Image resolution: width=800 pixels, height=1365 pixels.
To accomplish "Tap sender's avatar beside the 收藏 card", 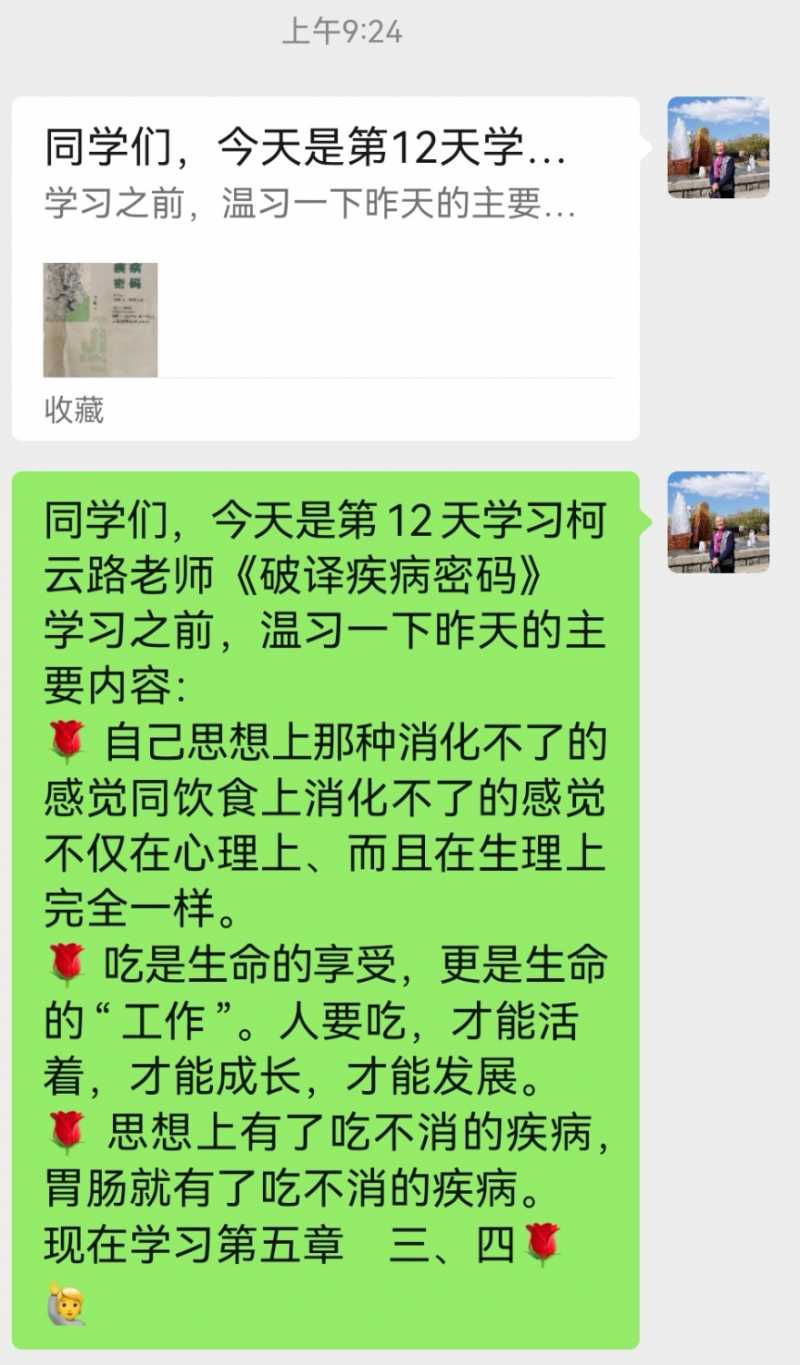I will pos(718,147).
